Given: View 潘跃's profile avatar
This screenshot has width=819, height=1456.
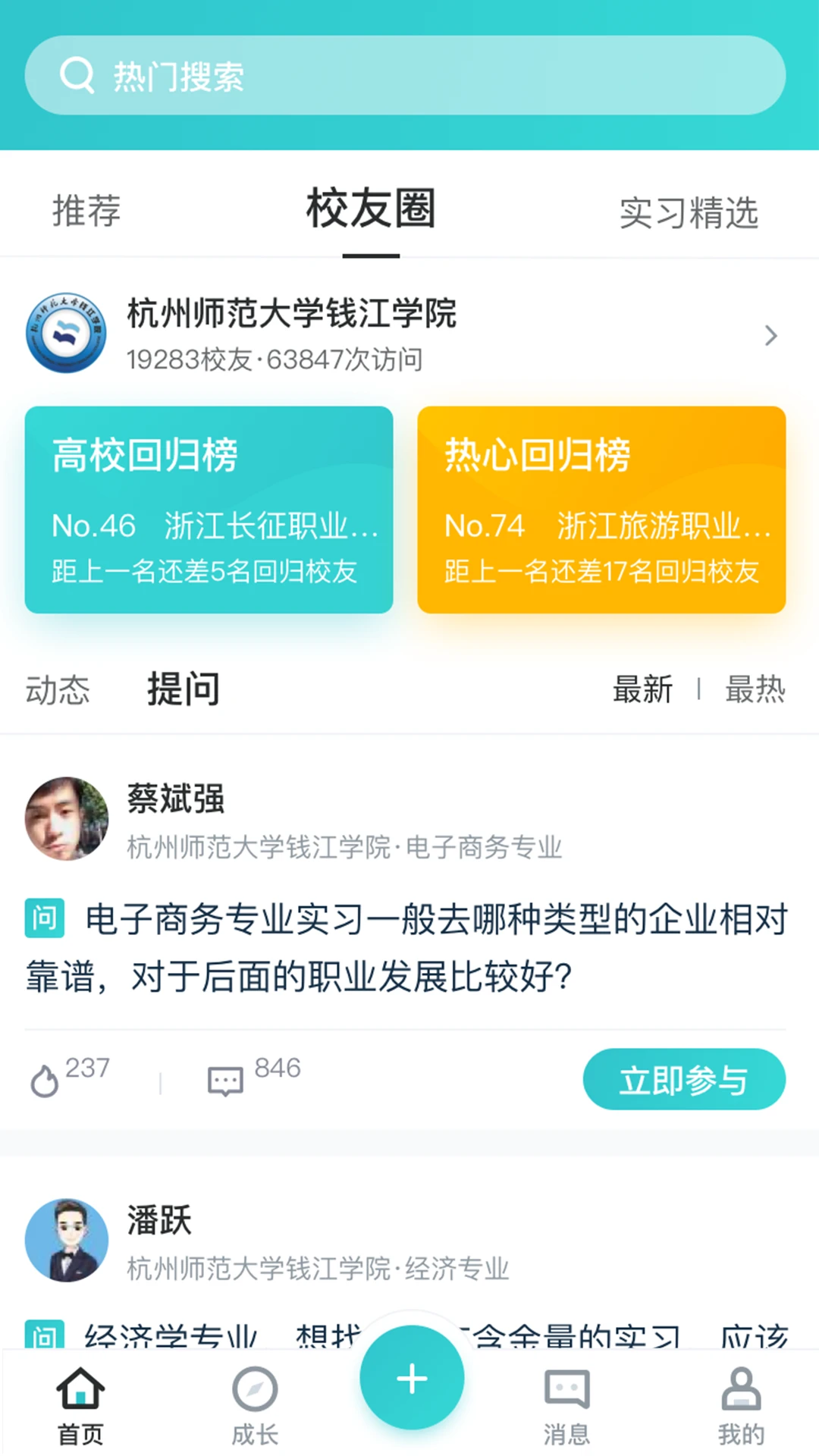Looking at the screenshot, I should [67, 1240].
